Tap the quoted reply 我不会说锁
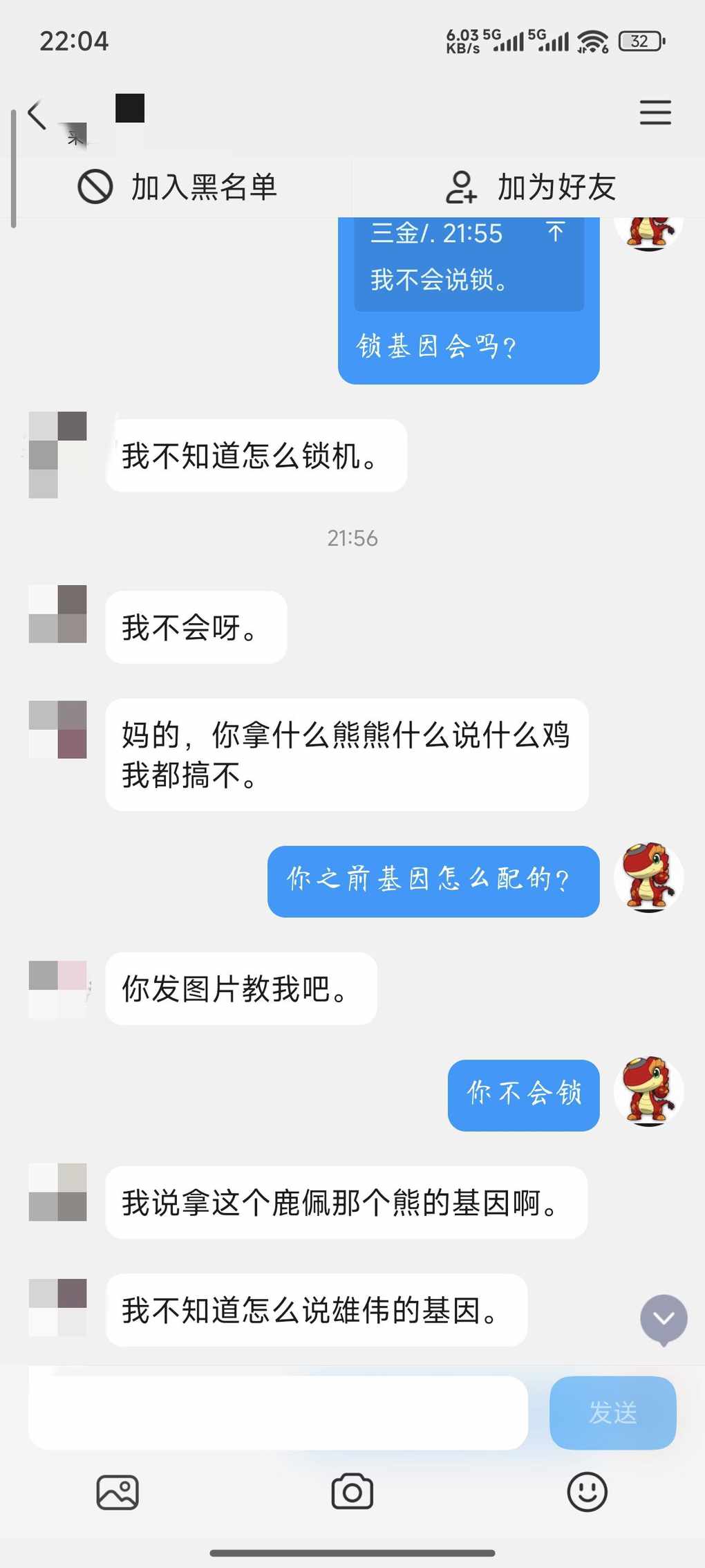Image resolution: width=705 pixels, height=1568 pixels. click(469, 263)
